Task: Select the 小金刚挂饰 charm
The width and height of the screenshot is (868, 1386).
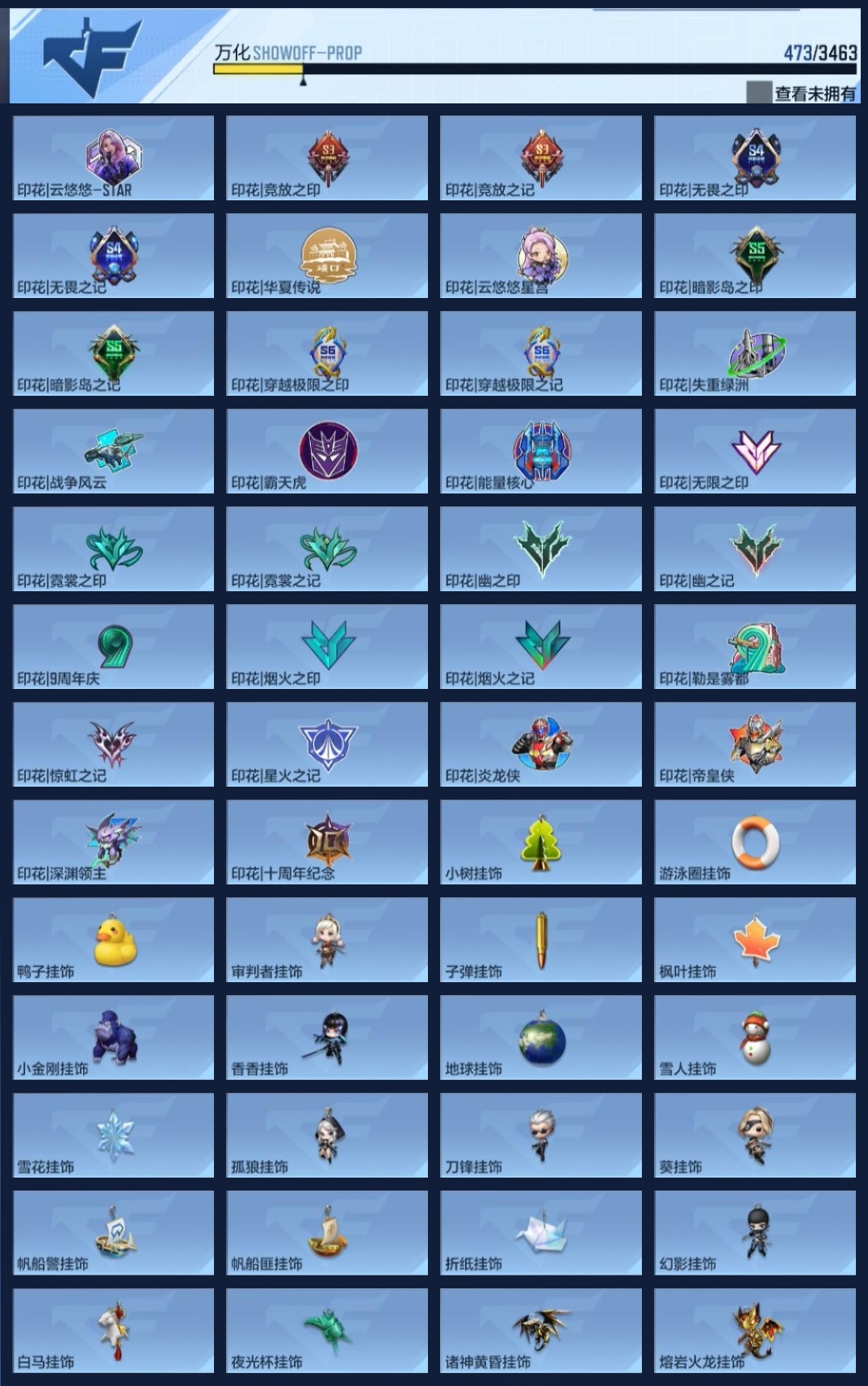Action: tap(114, 1038)
